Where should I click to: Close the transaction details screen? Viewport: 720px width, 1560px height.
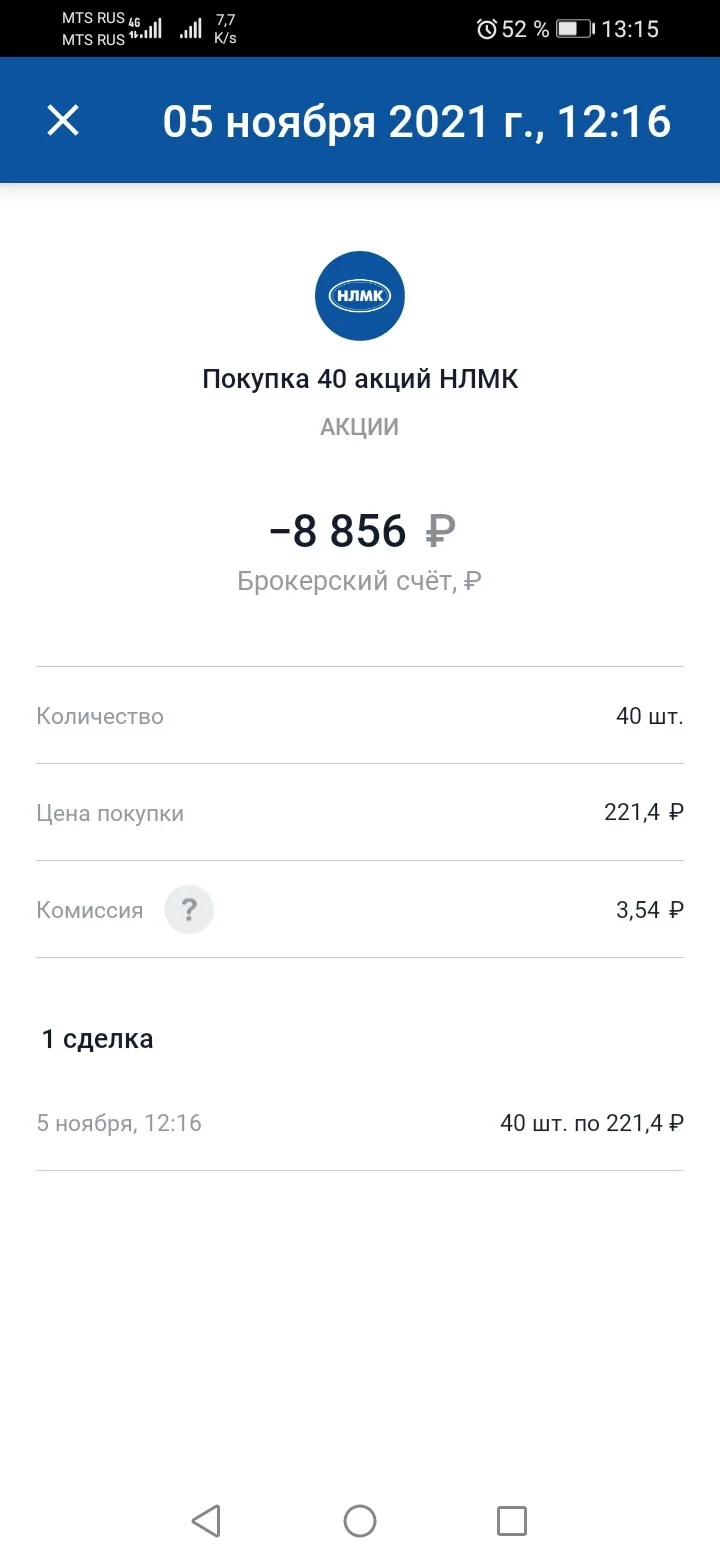point(63,121)
